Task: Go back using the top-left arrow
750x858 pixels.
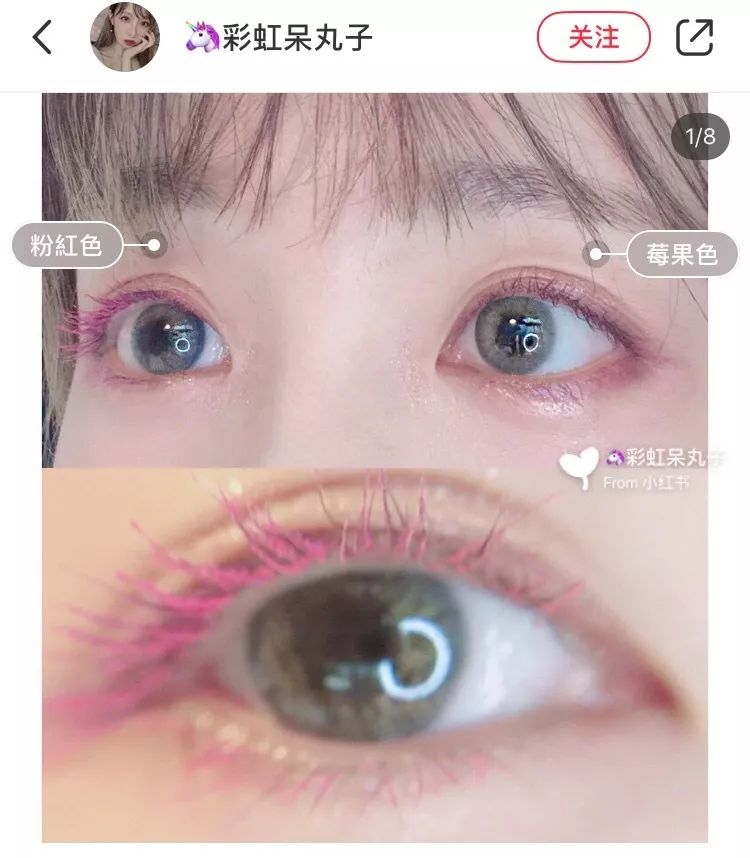Action: point(42,38)
